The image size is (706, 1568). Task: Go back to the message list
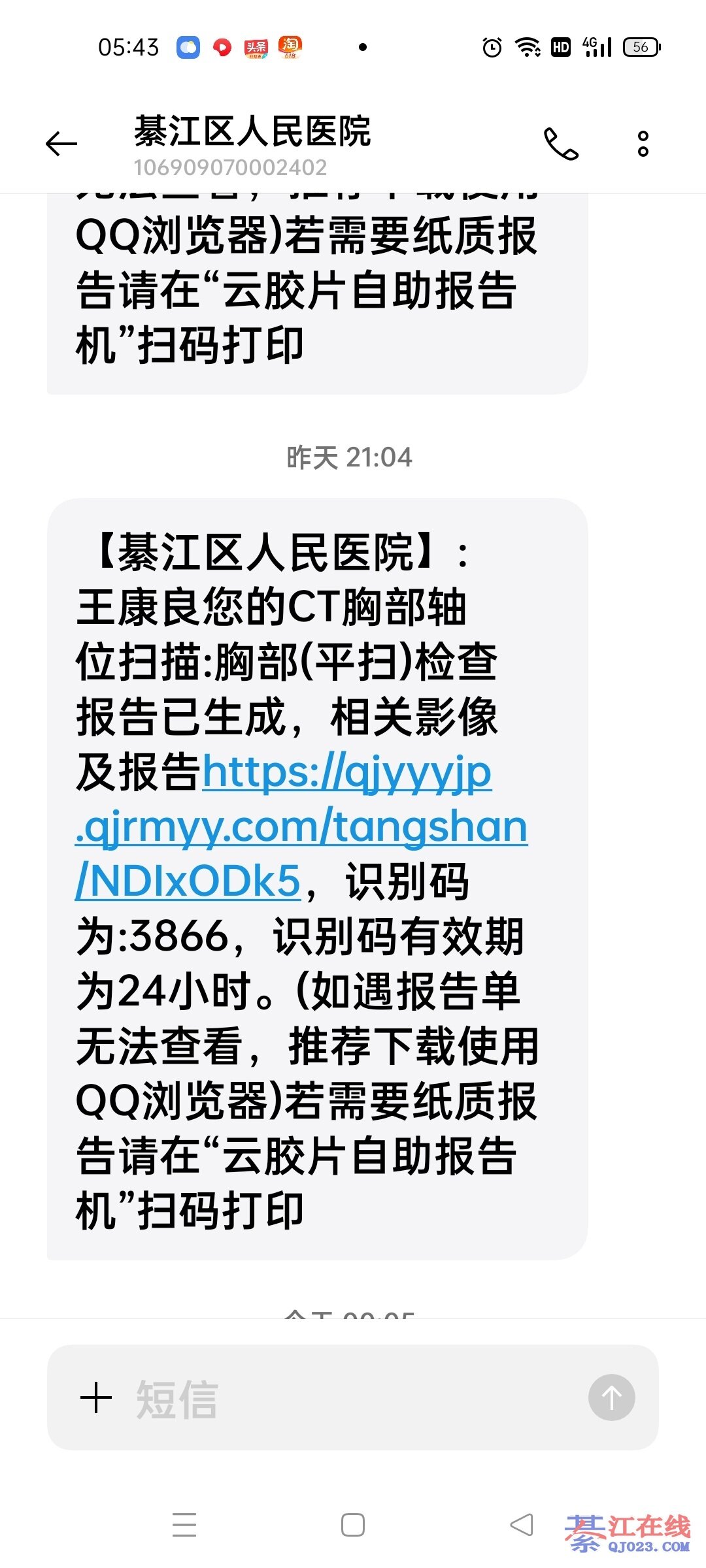pos(61,144)
